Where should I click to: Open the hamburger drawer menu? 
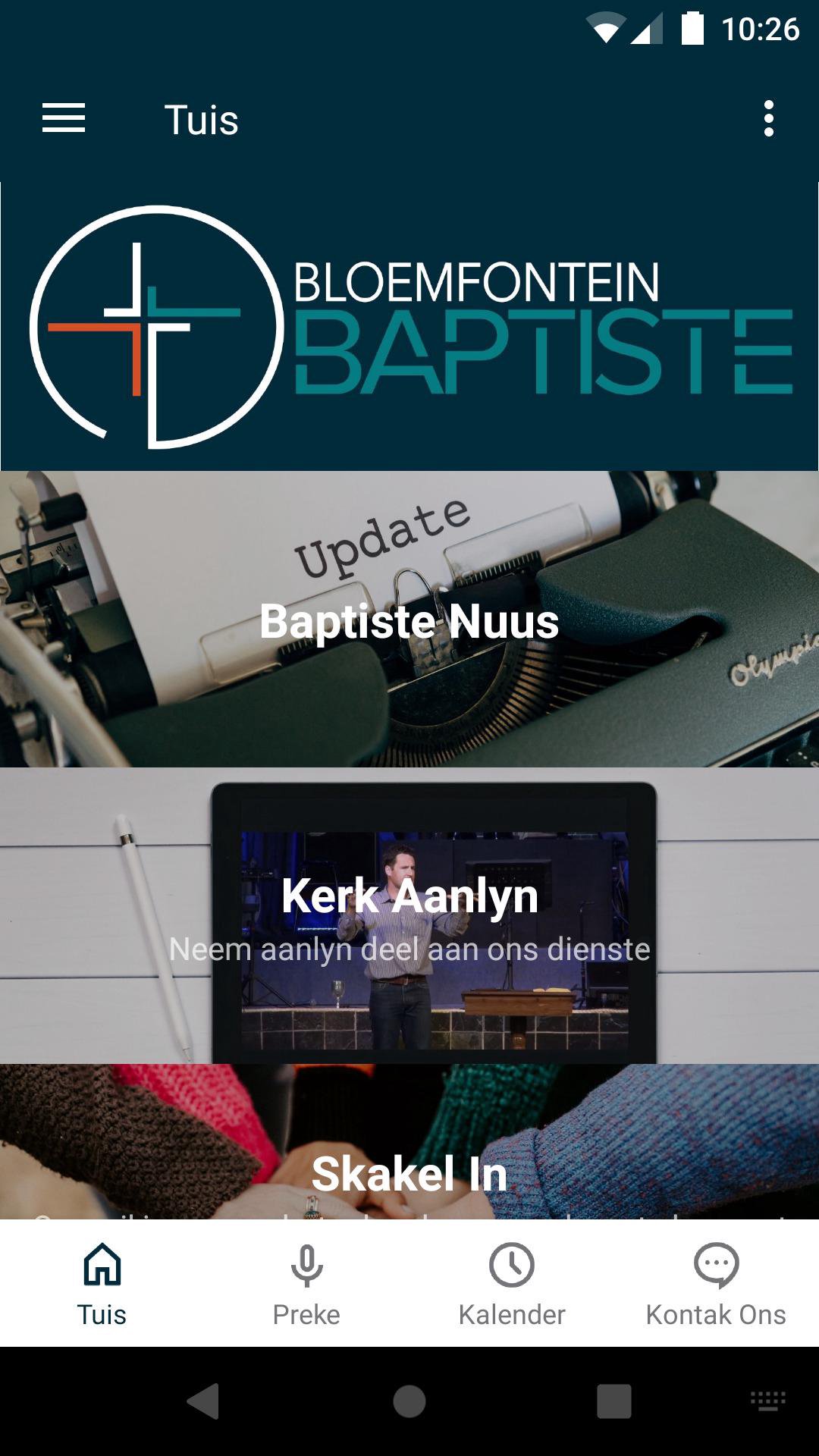(x=64, y=119)
